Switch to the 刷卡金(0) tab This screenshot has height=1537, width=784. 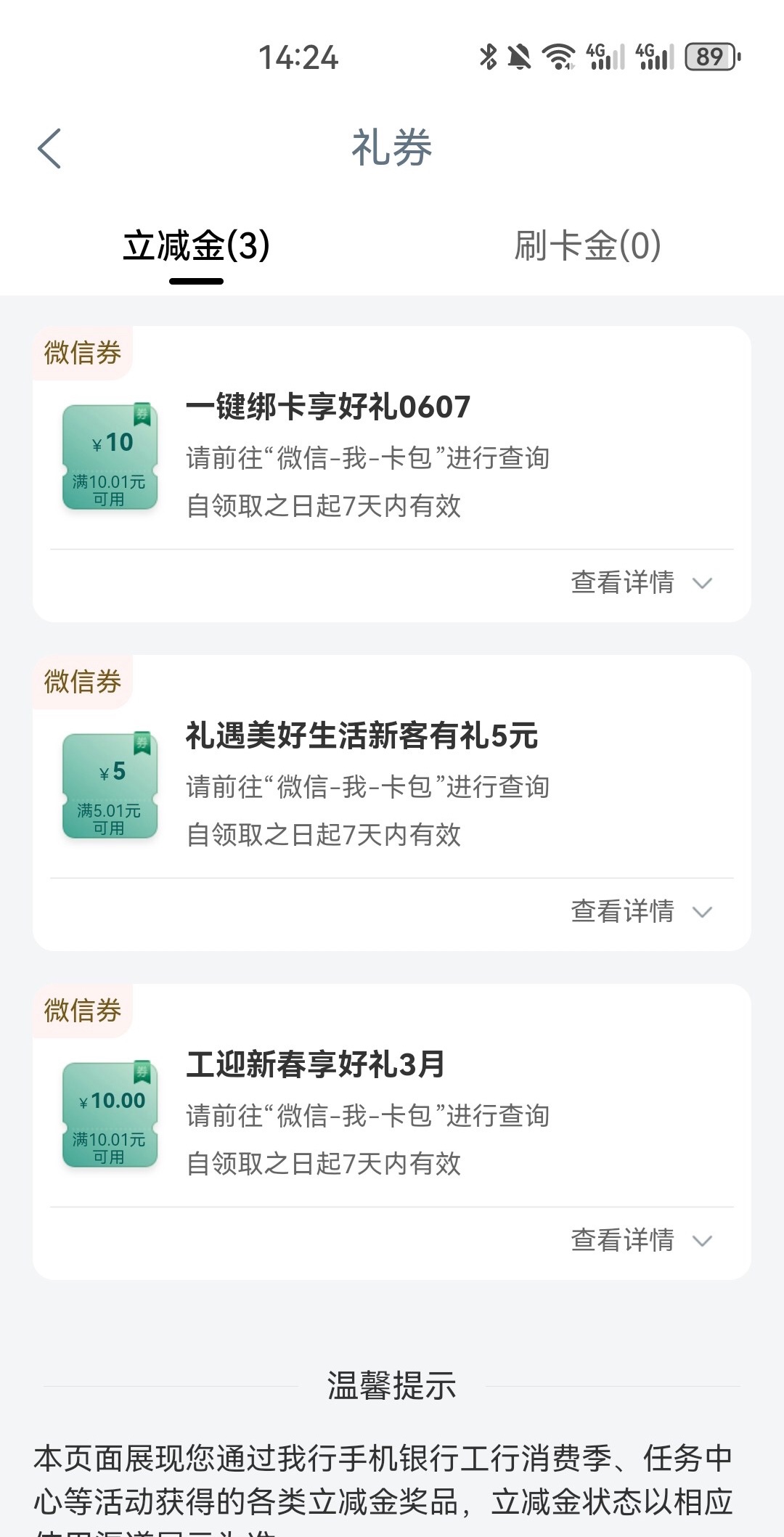587,245
